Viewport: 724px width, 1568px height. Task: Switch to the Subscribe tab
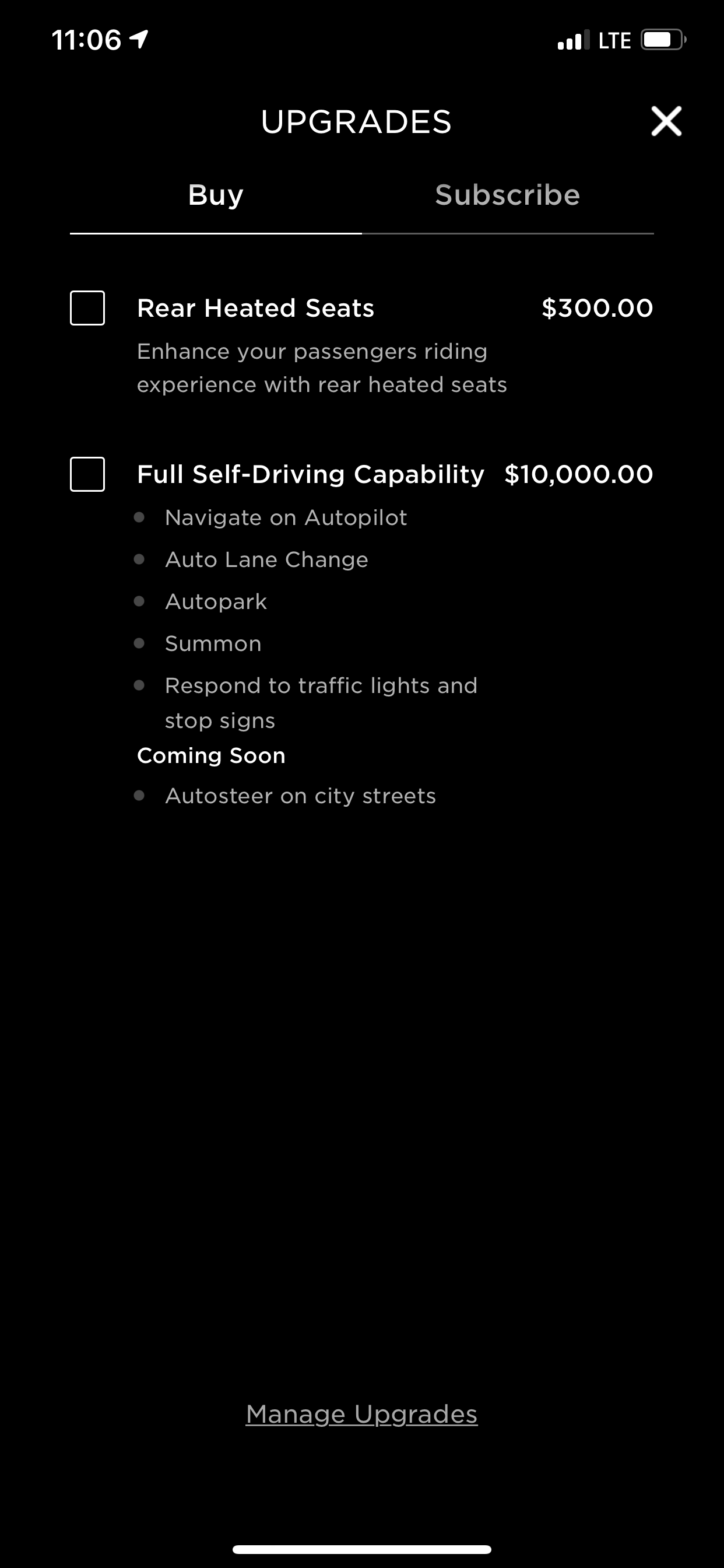(507, 195)
